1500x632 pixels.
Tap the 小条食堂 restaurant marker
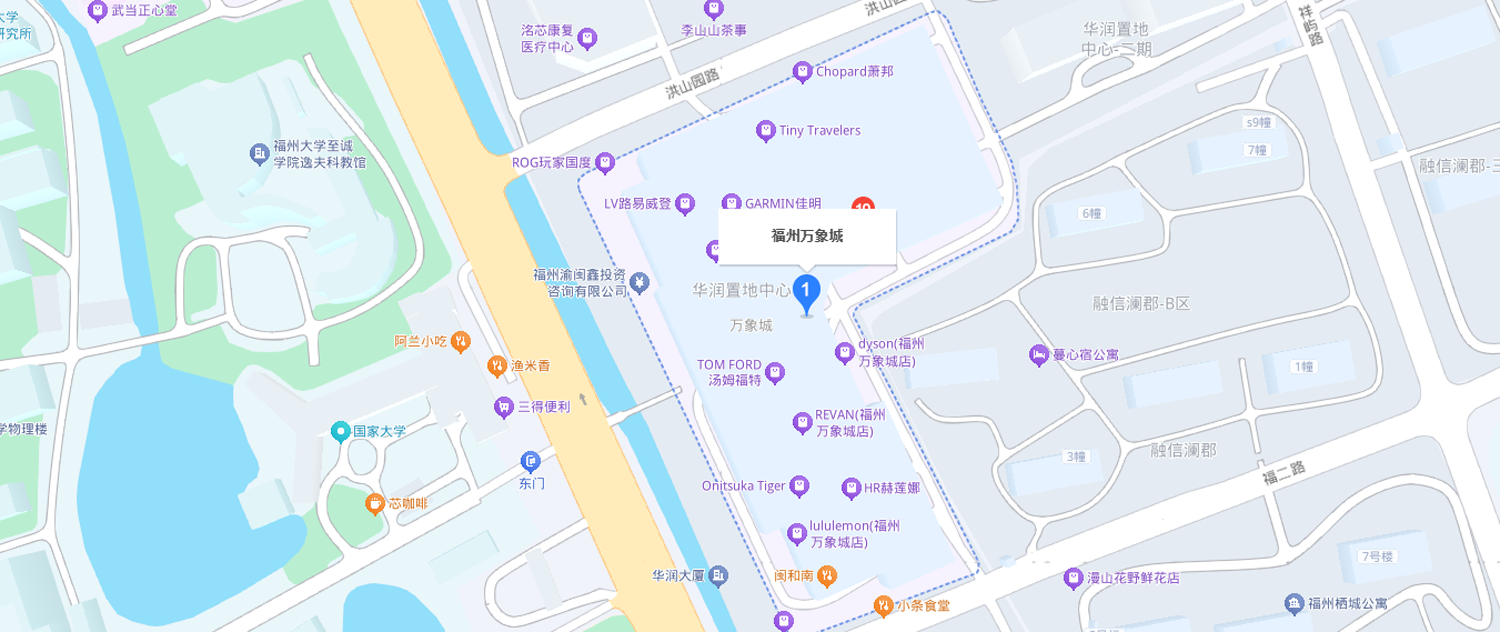coord(883,605)
